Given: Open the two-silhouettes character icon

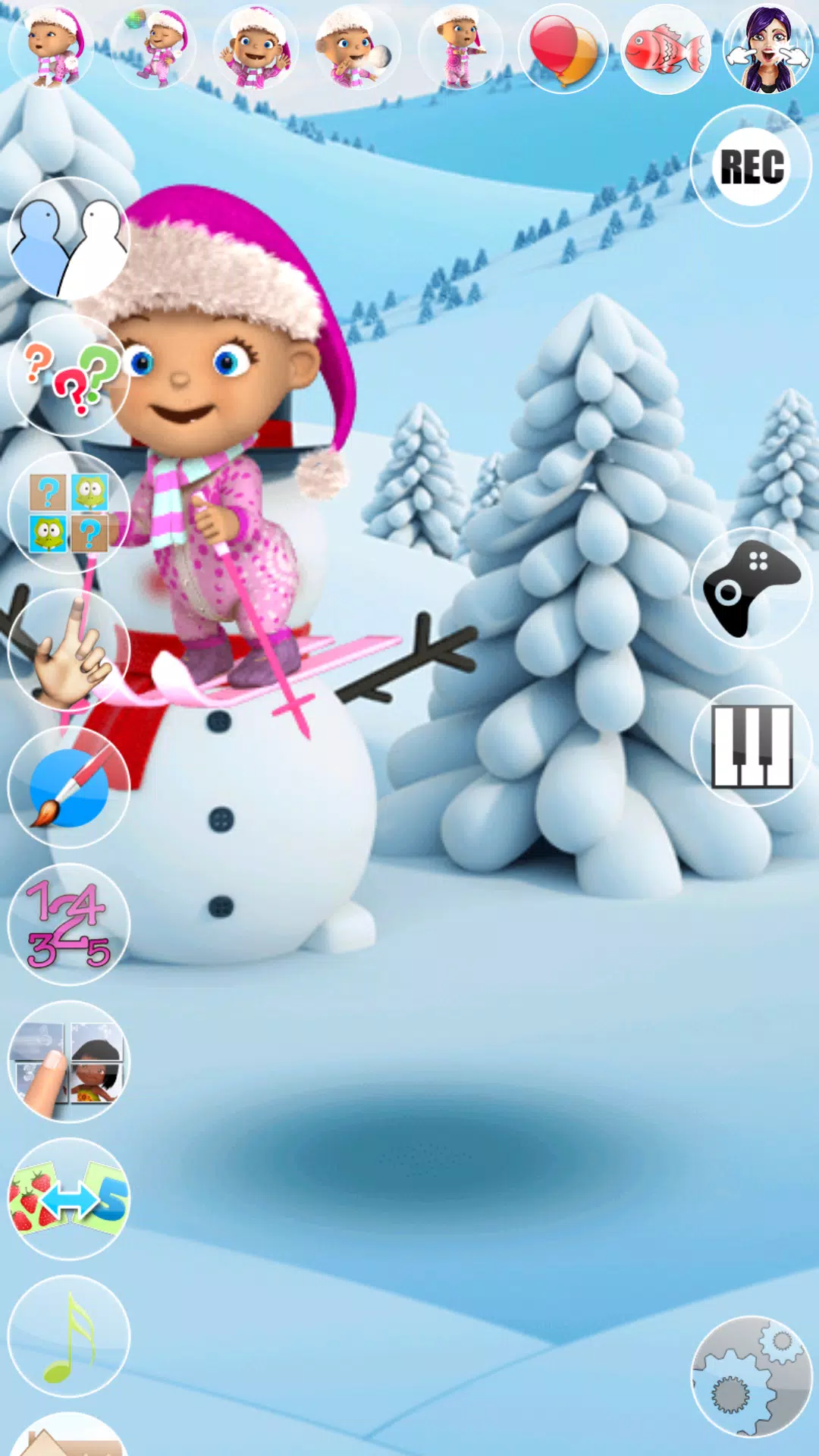Looking at the screenshot, I should point(68,238).
